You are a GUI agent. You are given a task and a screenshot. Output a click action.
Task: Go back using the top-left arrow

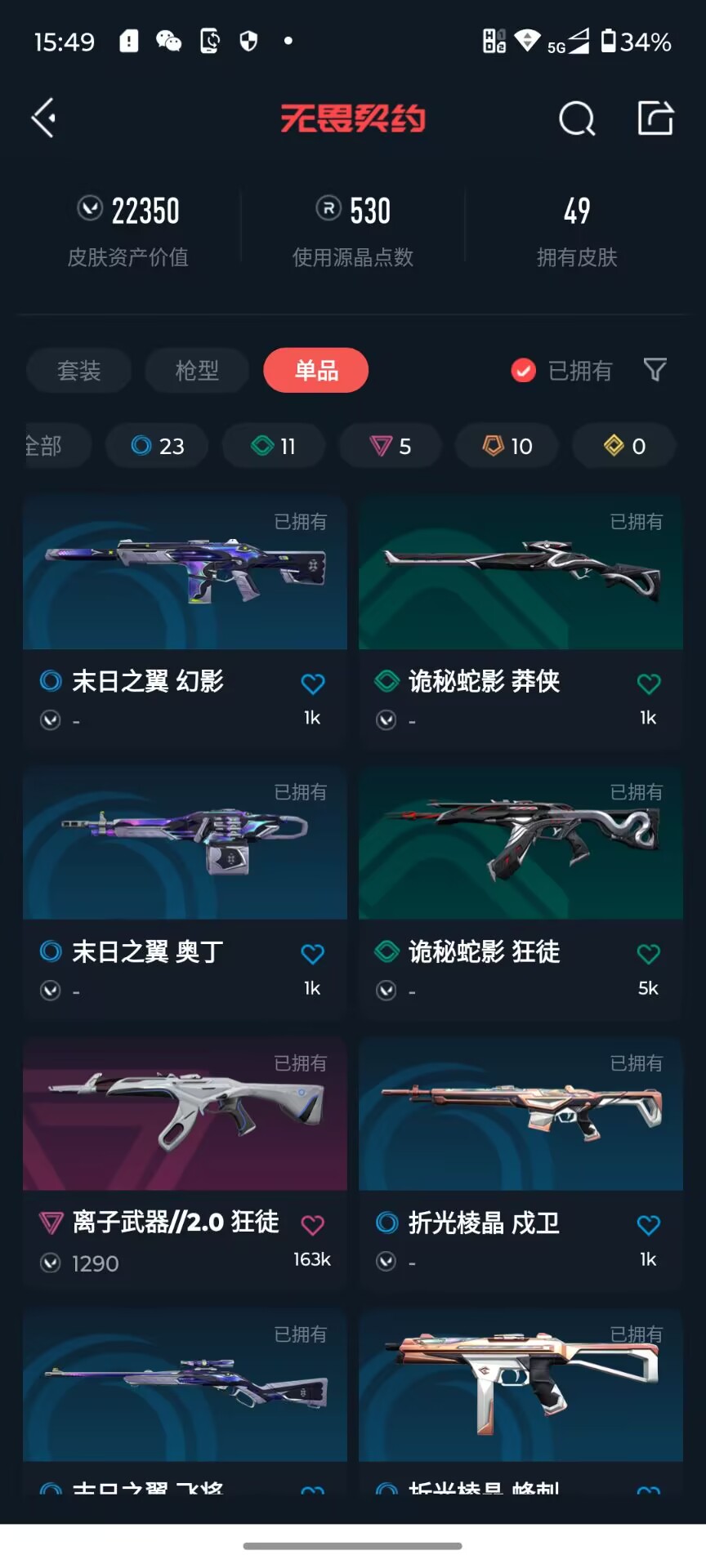(43, 118)
